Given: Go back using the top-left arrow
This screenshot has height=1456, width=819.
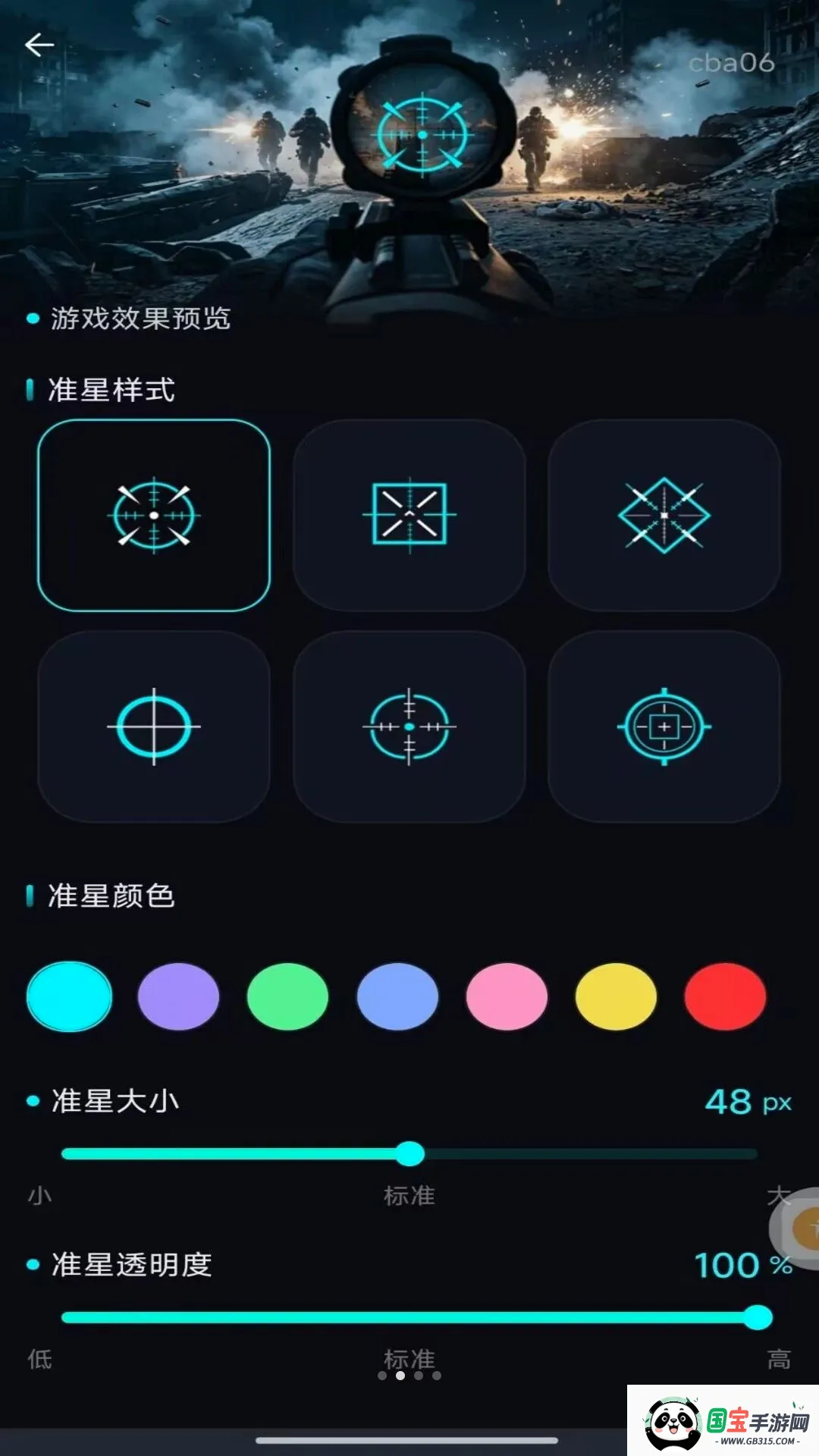Looking at the screenshot, I should tap(39, 45).
